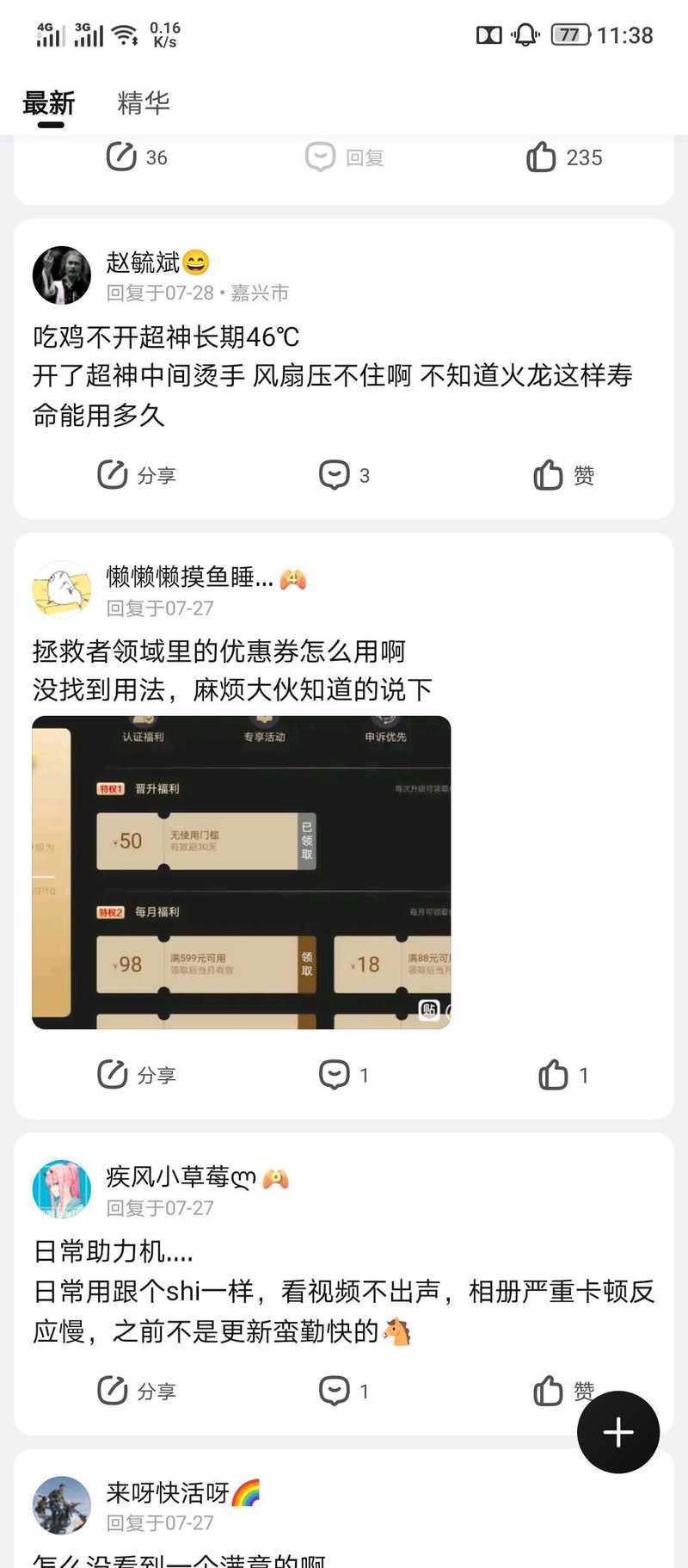Image resolution: width=688 pixels, height=1568 pixels.
Task: Open the coupon screenshot in 懒懒懒摸鱼睡's reply
Action: (x=242, y=873)
